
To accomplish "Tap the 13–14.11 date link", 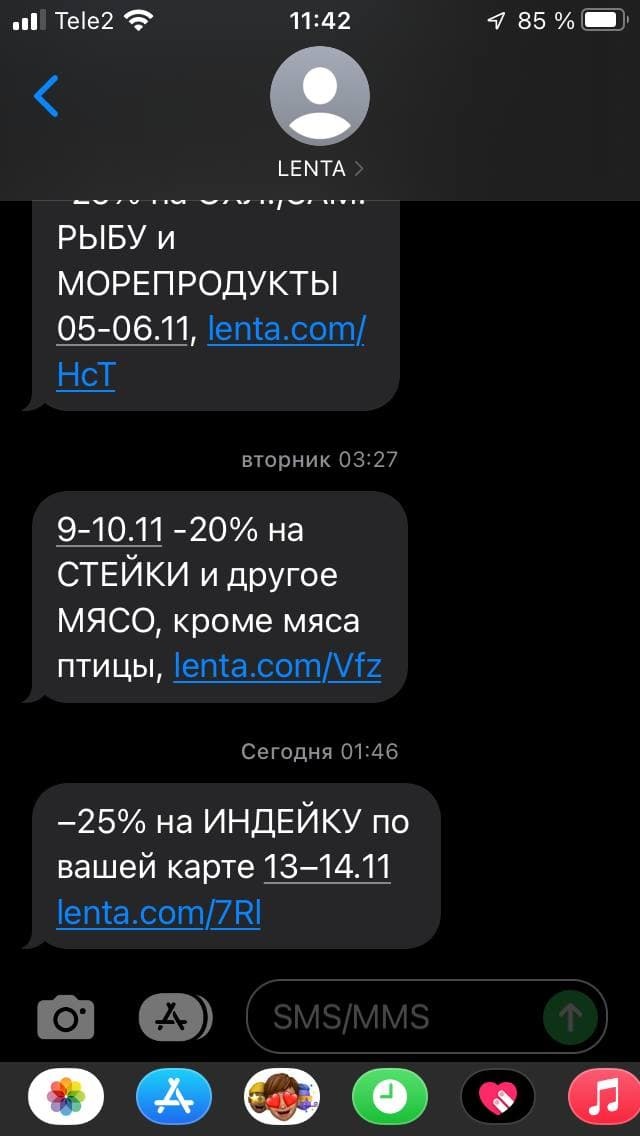I will click(326, 867).
